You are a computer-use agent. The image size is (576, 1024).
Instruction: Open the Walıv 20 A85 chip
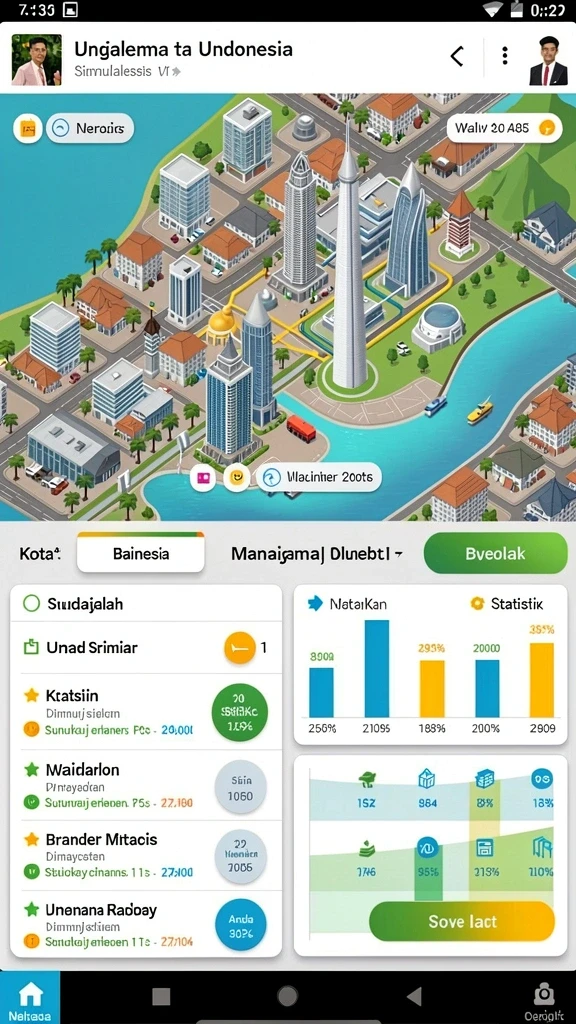[x=504, y=128]
